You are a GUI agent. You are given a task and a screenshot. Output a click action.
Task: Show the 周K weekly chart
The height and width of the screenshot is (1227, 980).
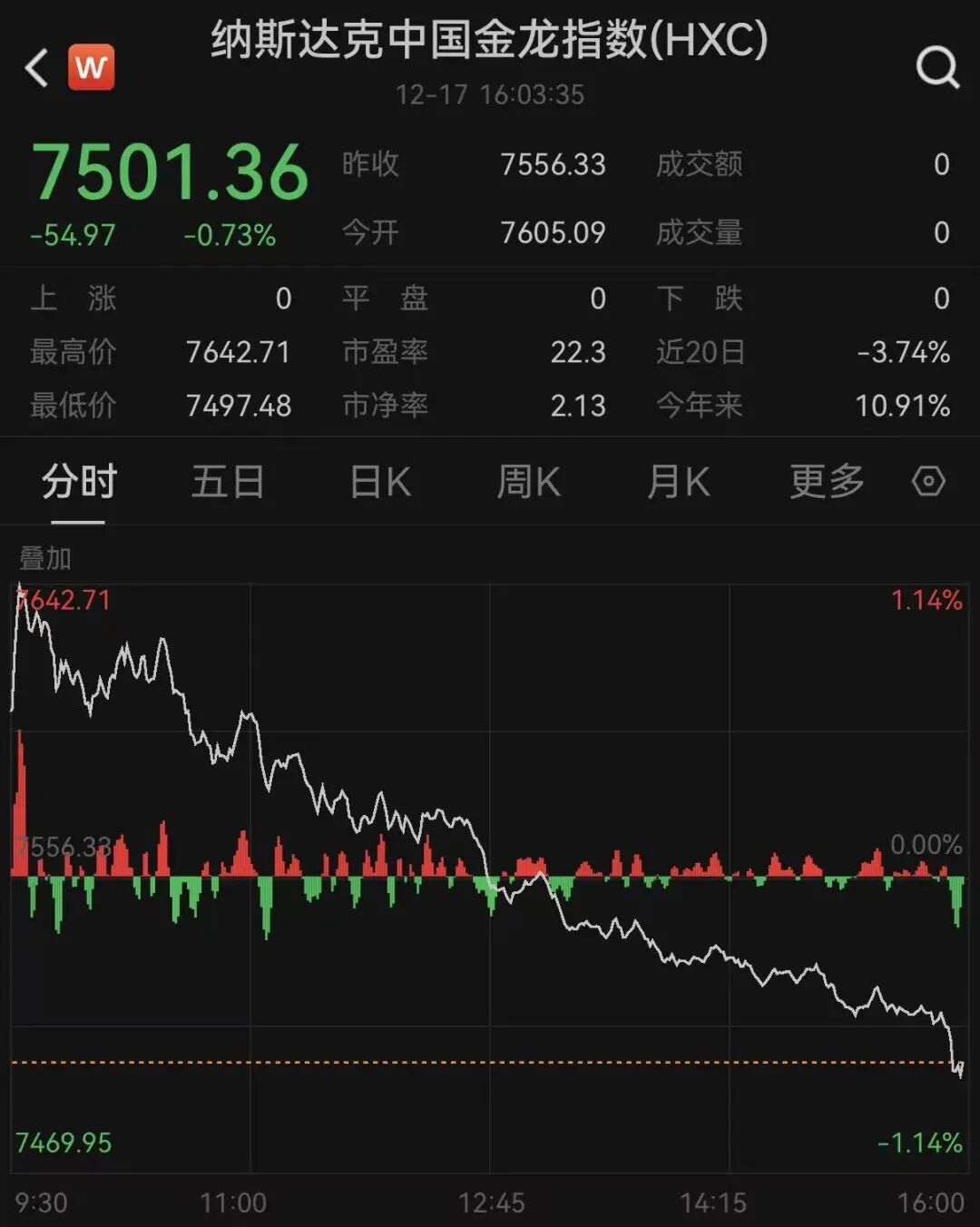click(529, 482)
